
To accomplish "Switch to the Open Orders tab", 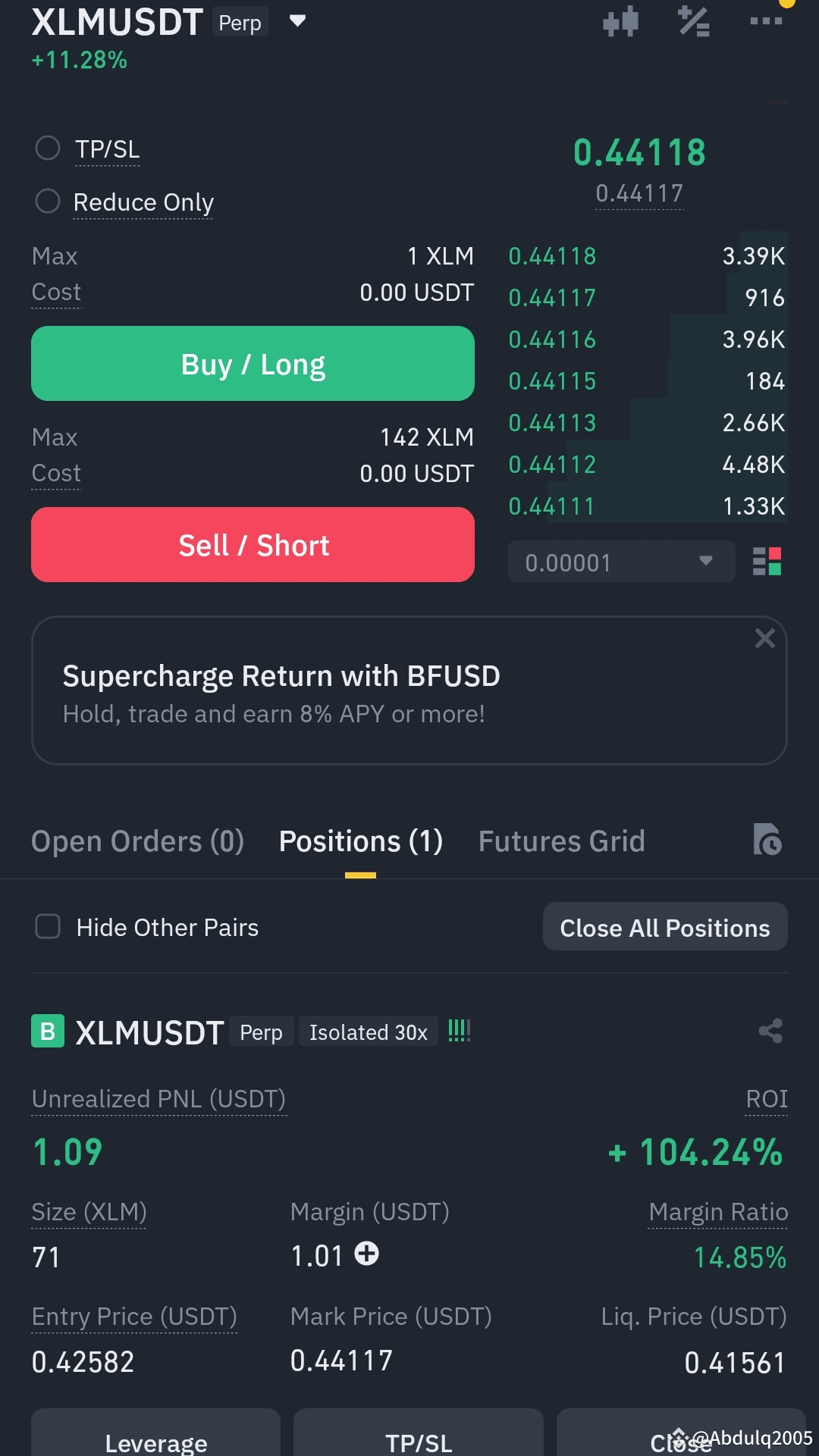I will 137,841.
